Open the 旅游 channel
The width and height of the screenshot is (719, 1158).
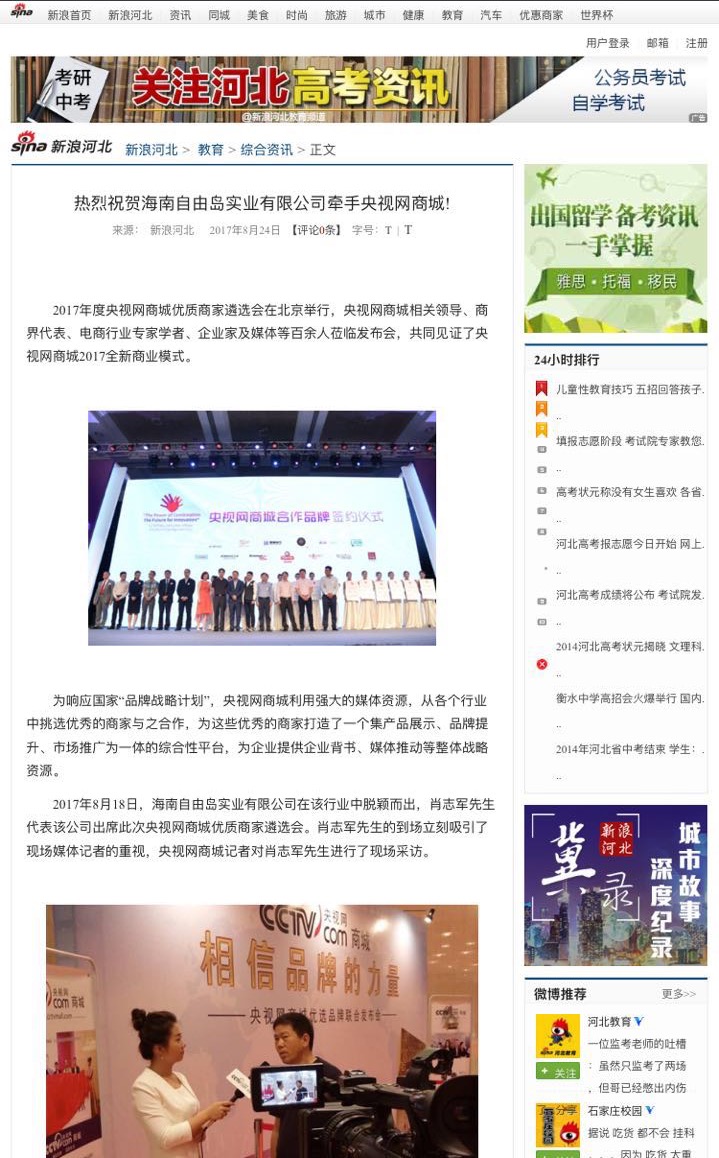point(335,15)
